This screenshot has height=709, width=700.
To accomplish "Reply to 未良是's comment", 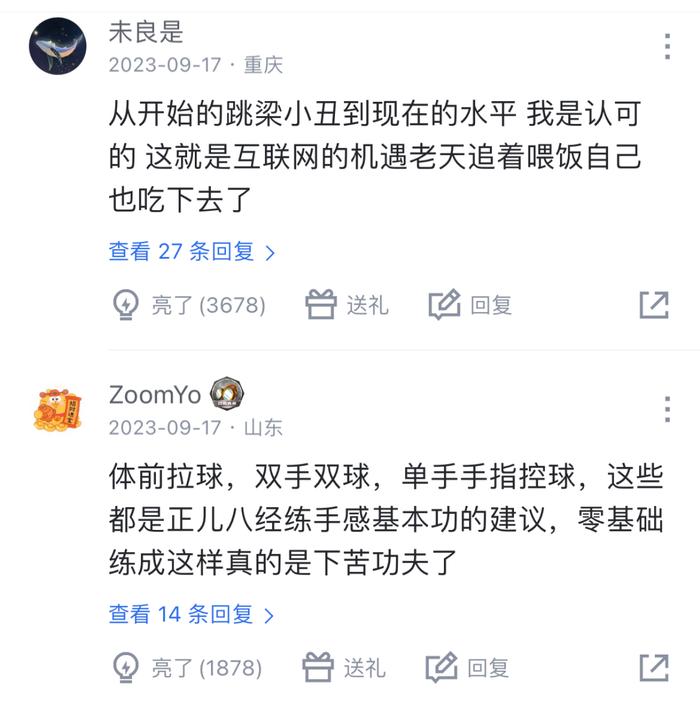I will pos(470,305).
